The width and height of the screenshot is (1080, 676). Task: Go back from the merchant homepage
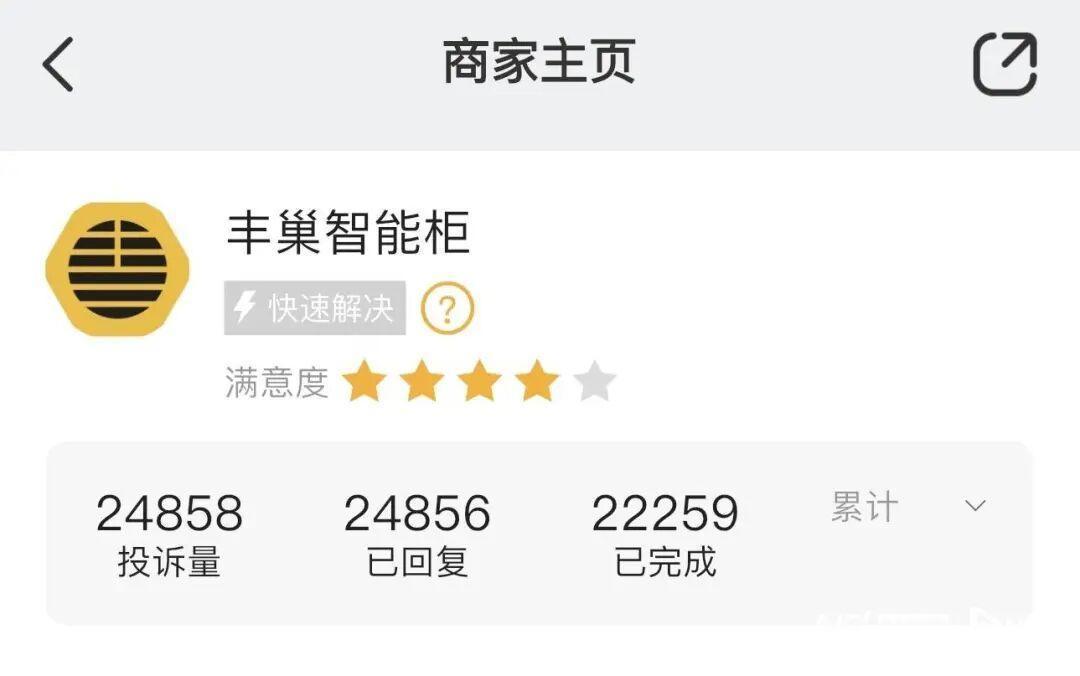pos(58,64)
